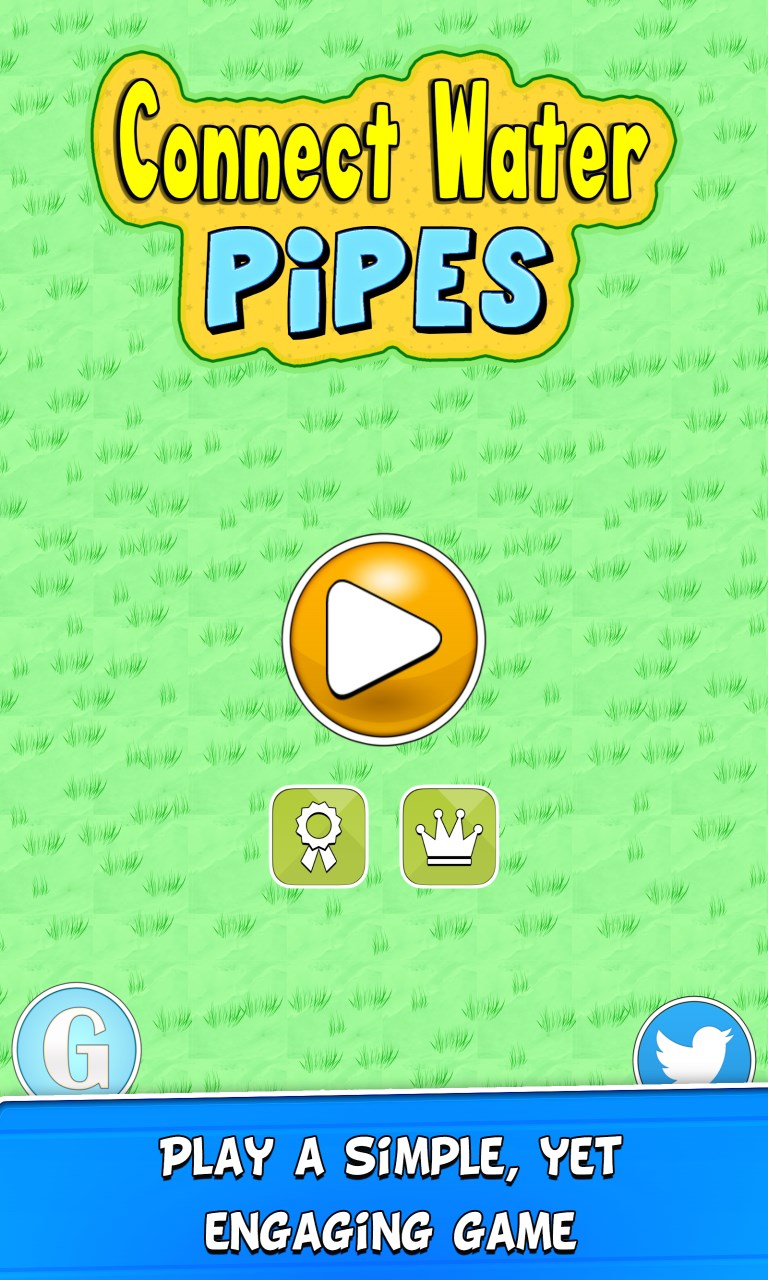768x1280 pixels.
Task: Open the achievements ribbon button
Action: point(319,836)
